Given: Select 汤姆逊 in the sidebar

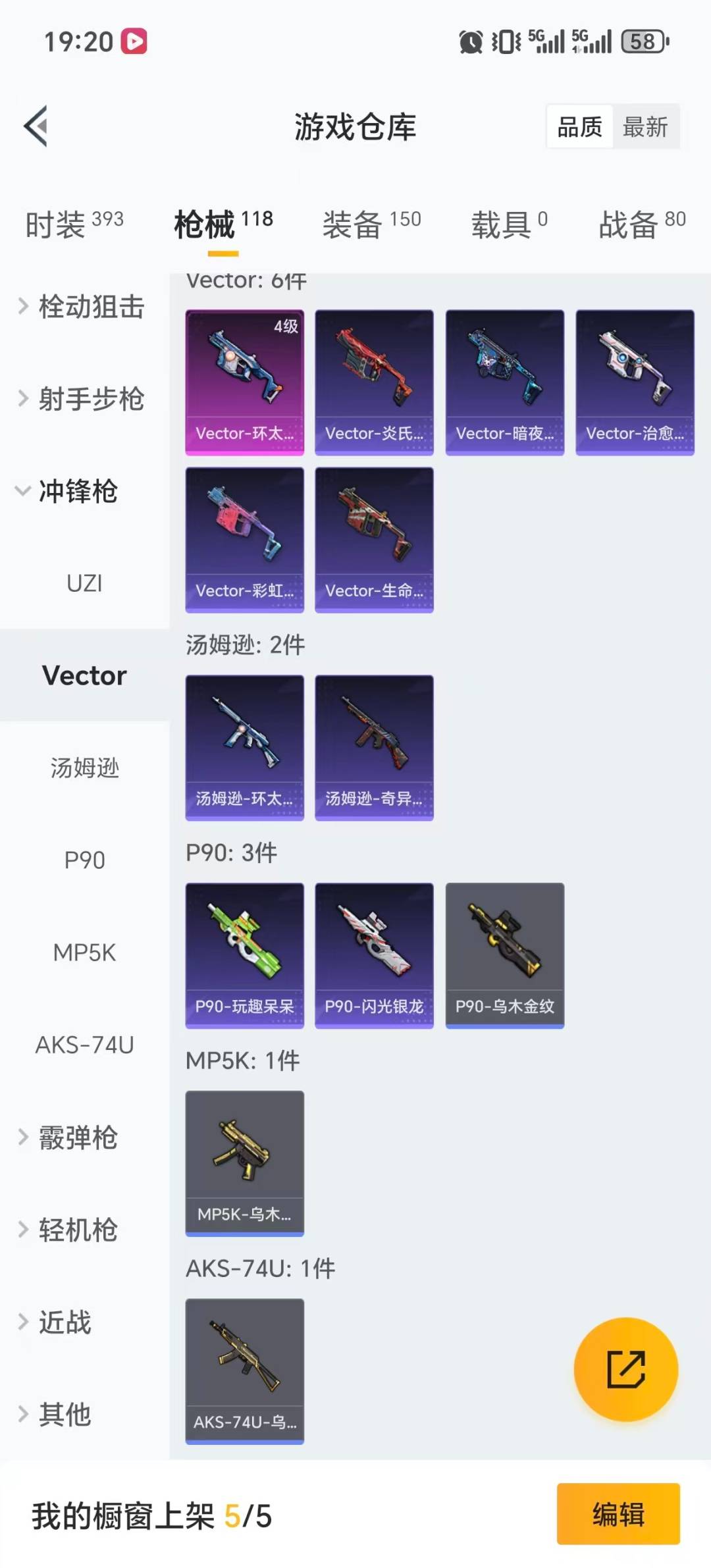Looking at the screenshot, I should pyautogui.click(x=84, y=768).
